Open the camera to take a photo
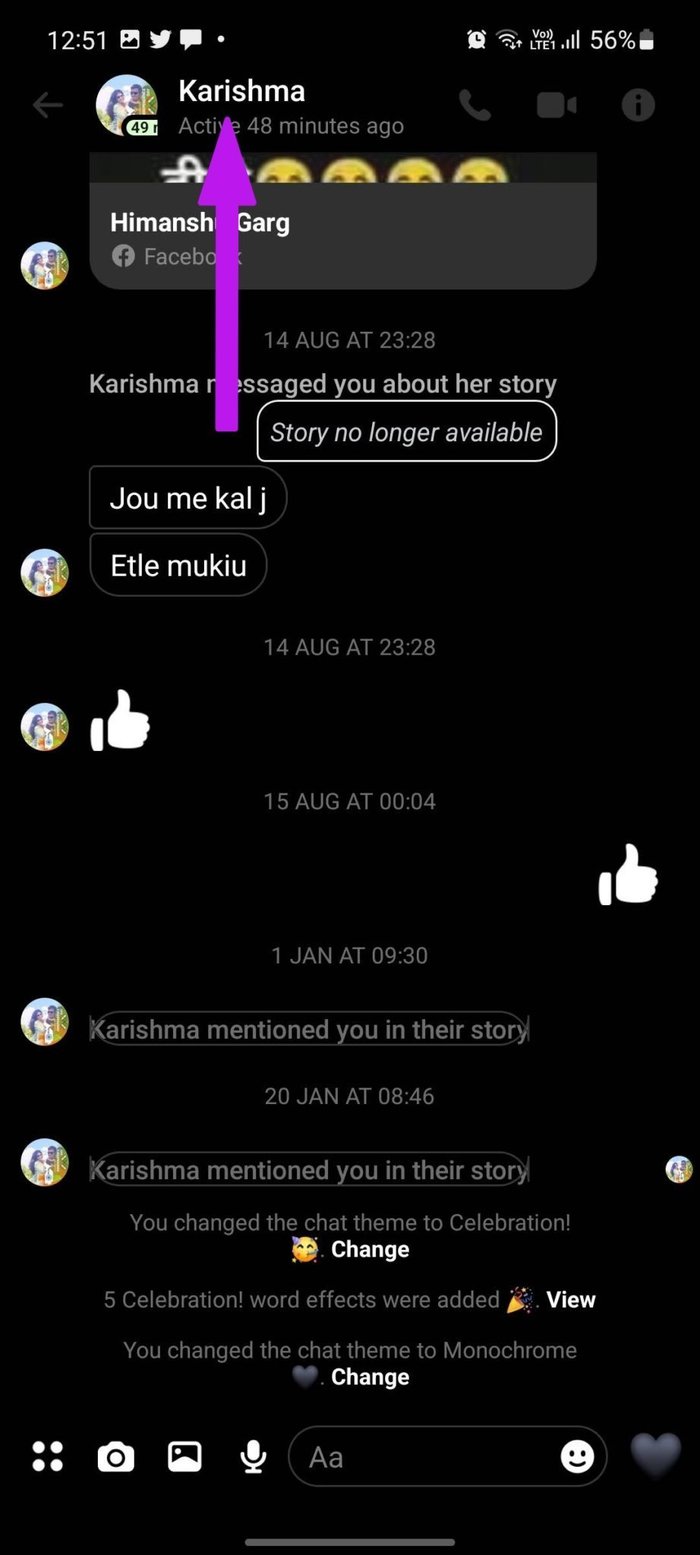 click(x=116, y=1457)
